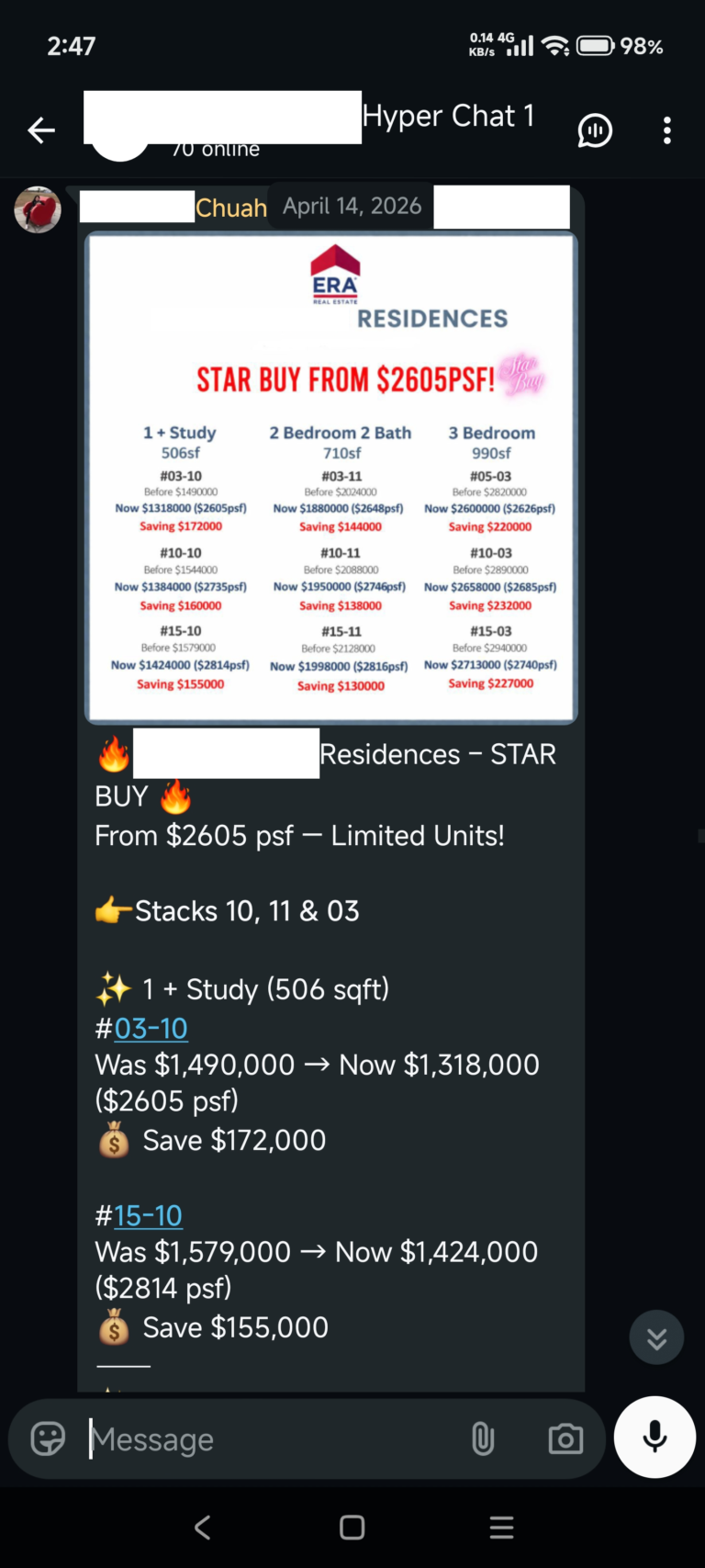Jump to latest messages with down arrows
Image resolution: width=705 pixels, height=1568 pixels.
[x=656, y=1337]
